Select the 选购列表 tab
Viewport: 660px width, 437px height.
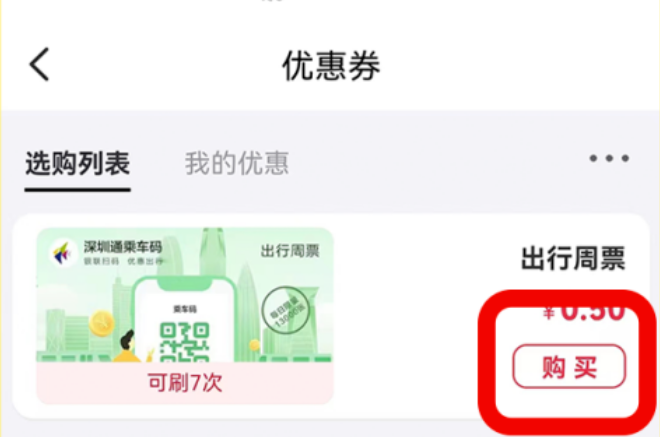point(78,163)
